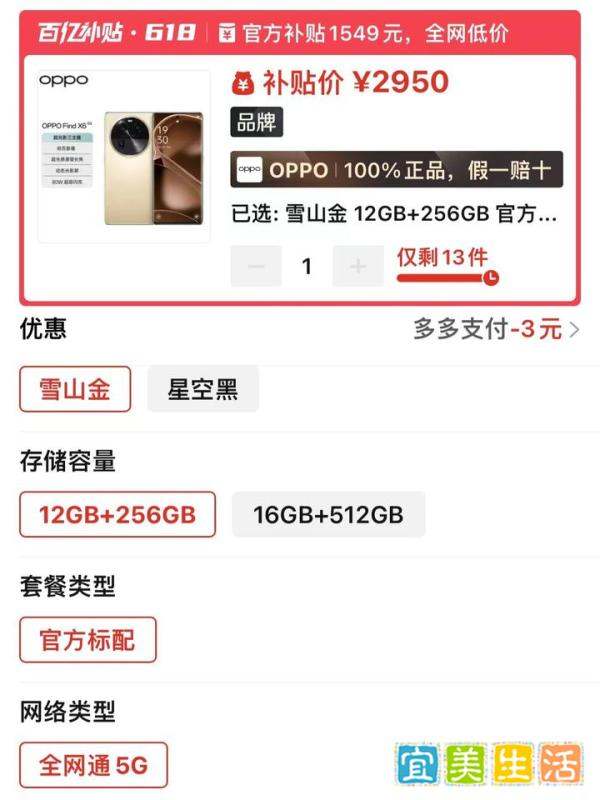This screenshot has width=600, height=800.
Task: Decrease quantity with the minus button
Action: point(256,266)
